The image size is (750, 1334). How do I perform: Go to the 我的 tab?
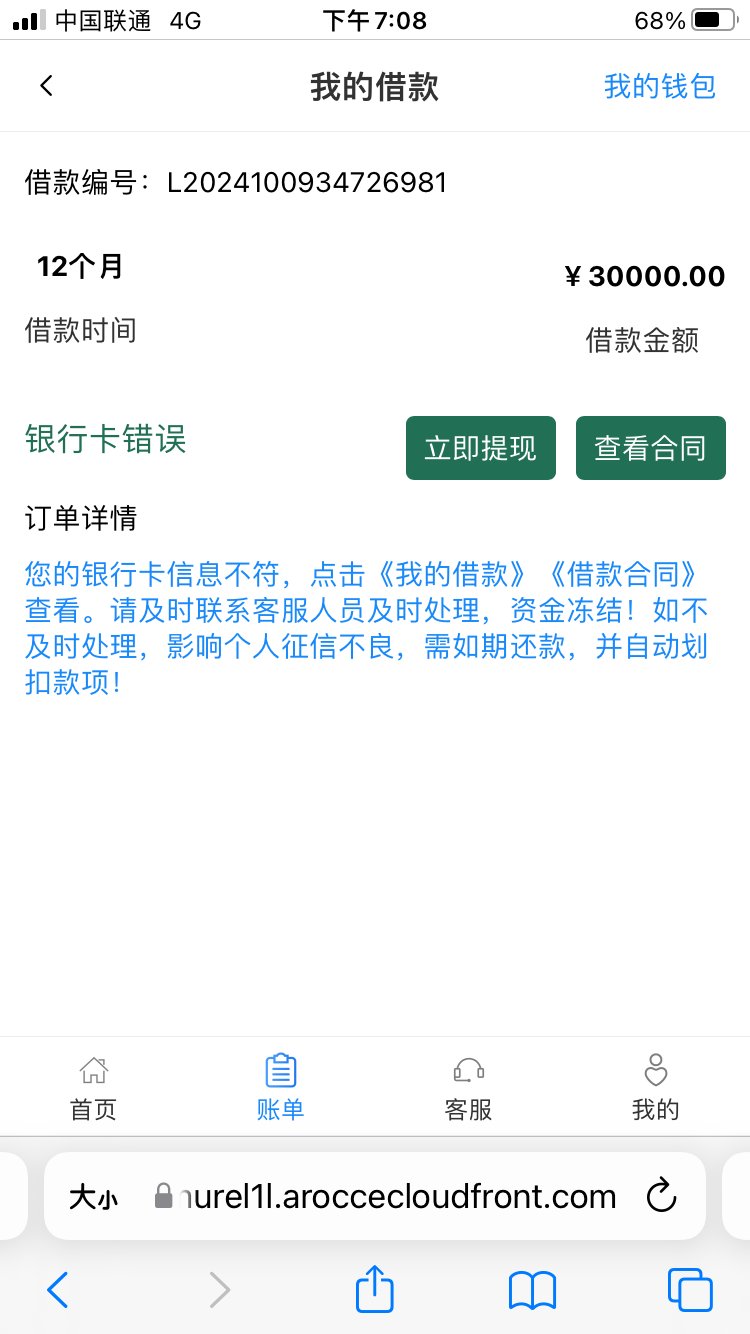click(655, 1087)
